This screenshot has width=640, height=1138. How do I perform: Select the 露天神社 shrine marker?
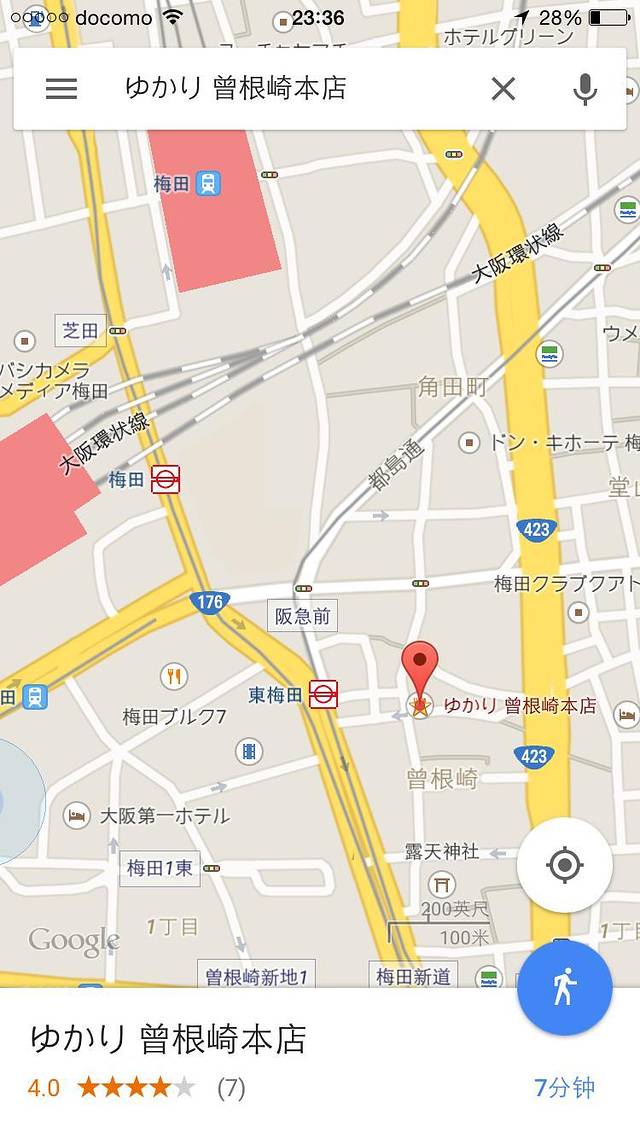tap(441, 883)
